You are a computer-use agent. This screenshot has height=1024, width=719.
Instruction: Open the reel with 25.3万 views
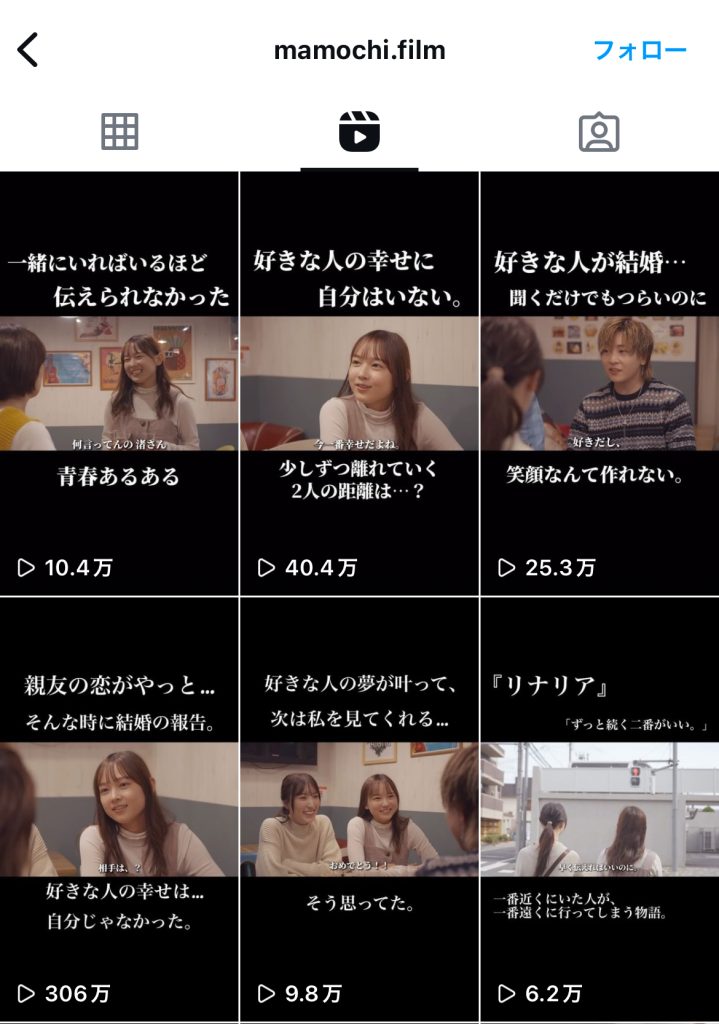tap(599, 384)
